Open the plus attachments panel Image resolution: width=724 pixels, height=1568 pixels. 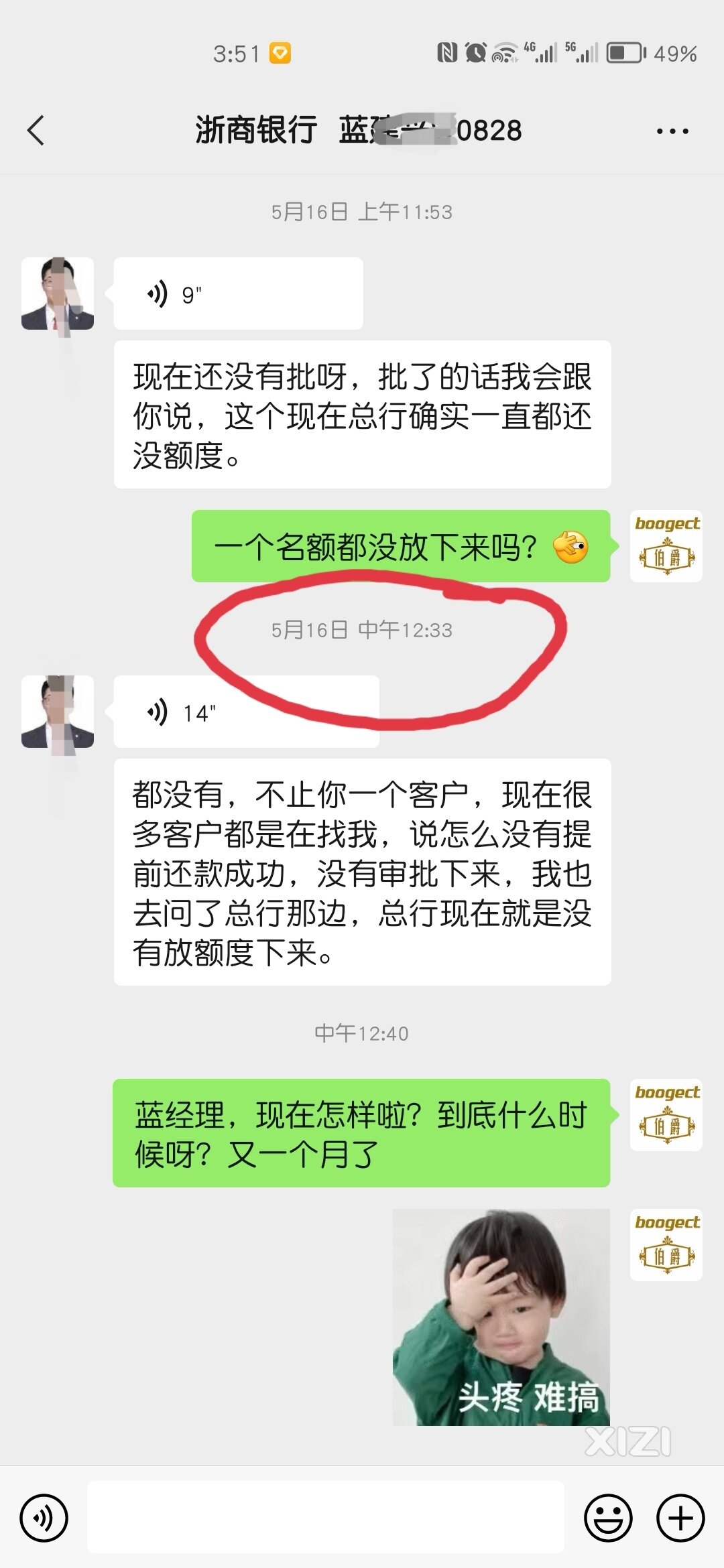pyautogui.click(x=680, y=1518)
